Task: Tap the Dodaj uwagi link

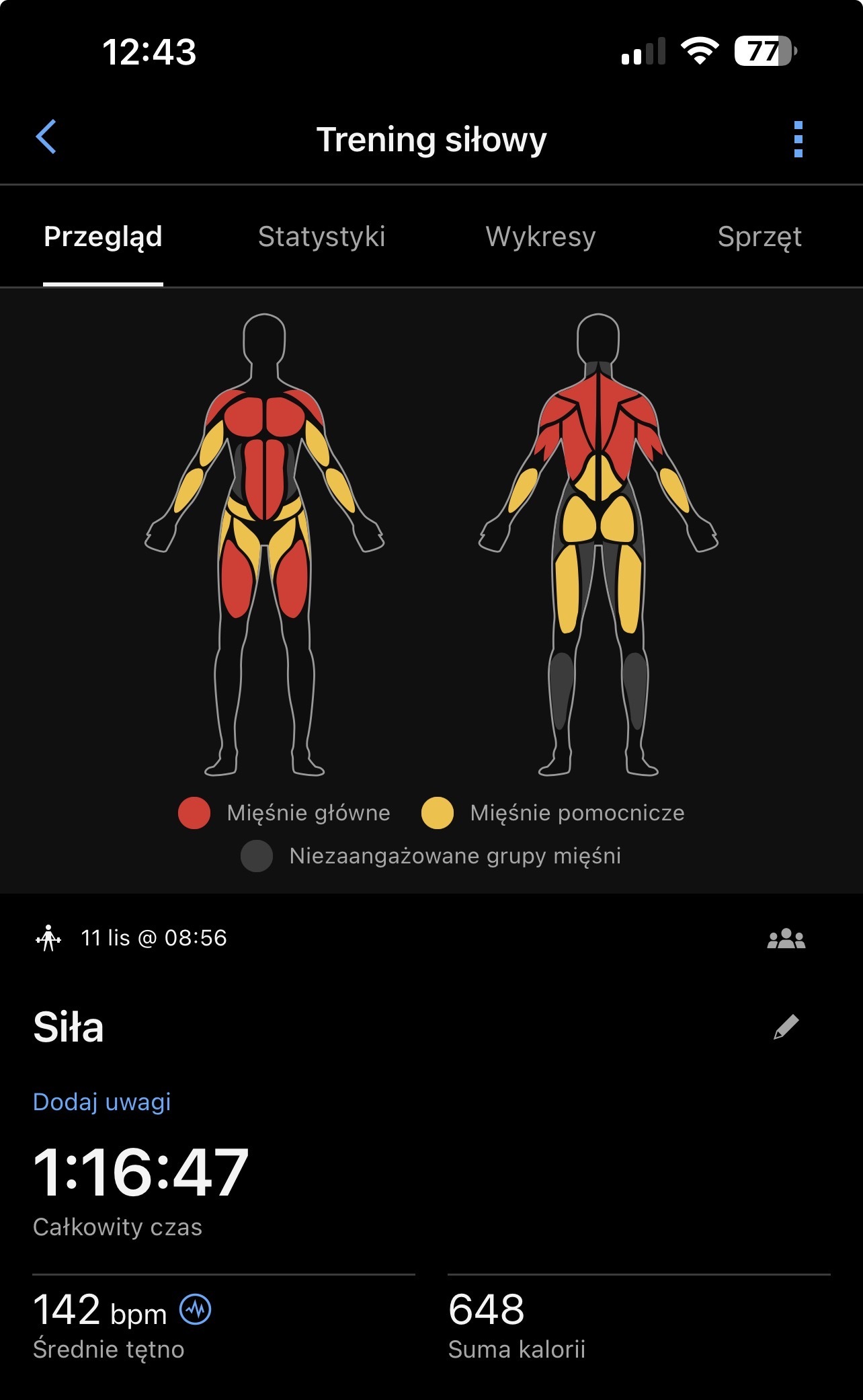Action: [x=101, y=1102]
